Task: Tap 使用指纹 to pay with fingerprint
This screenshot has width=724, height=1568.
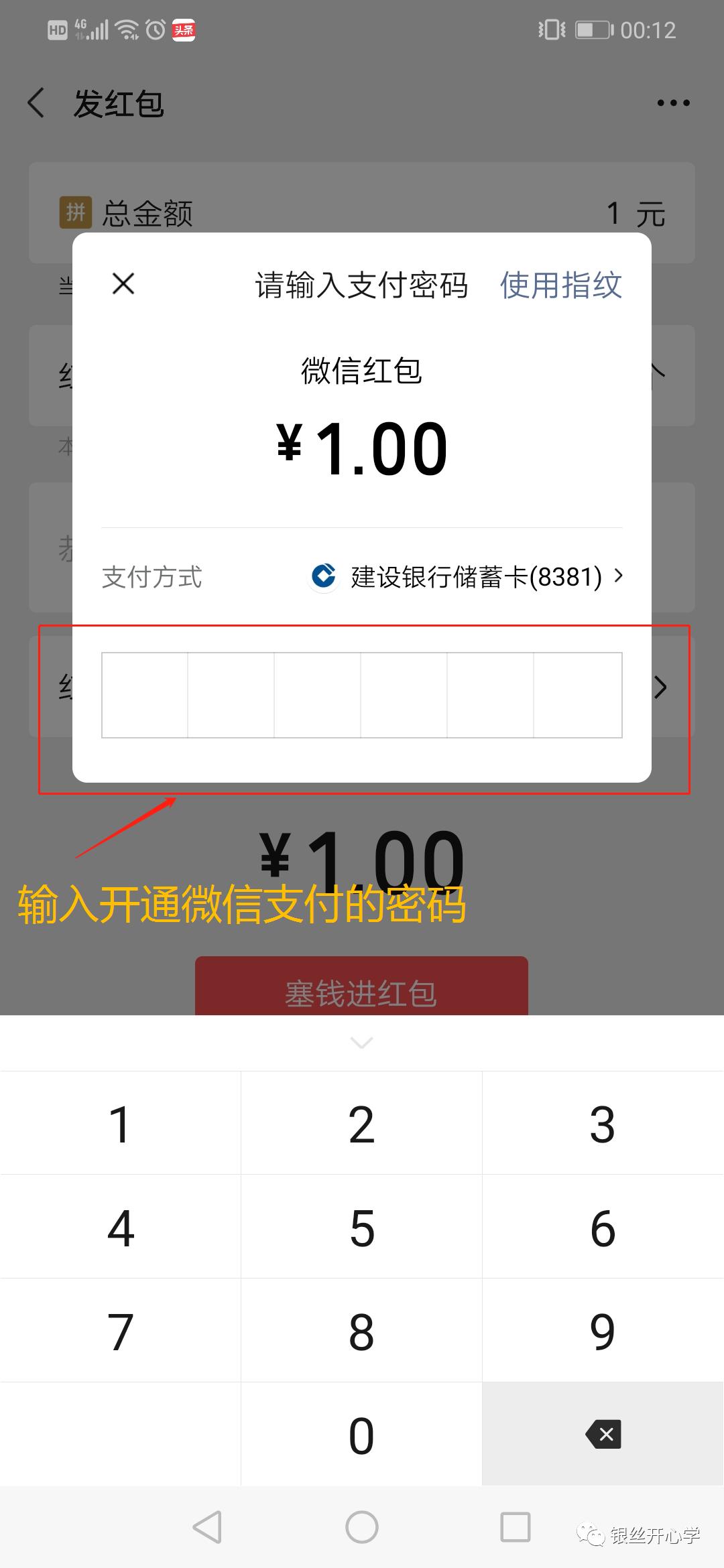Action: point(561,284)
